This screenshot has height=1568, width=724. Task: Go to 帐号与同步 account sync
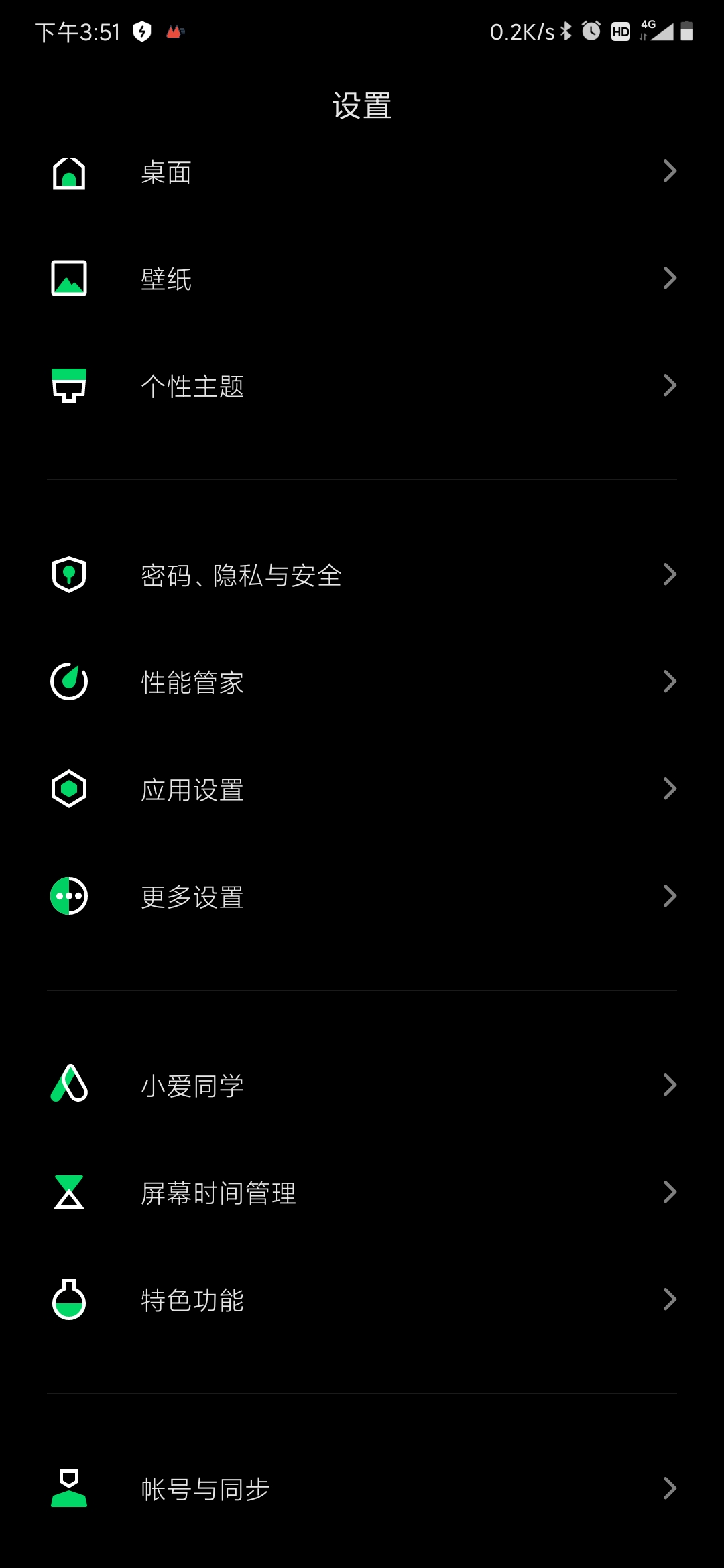[x=362, y=1489]
